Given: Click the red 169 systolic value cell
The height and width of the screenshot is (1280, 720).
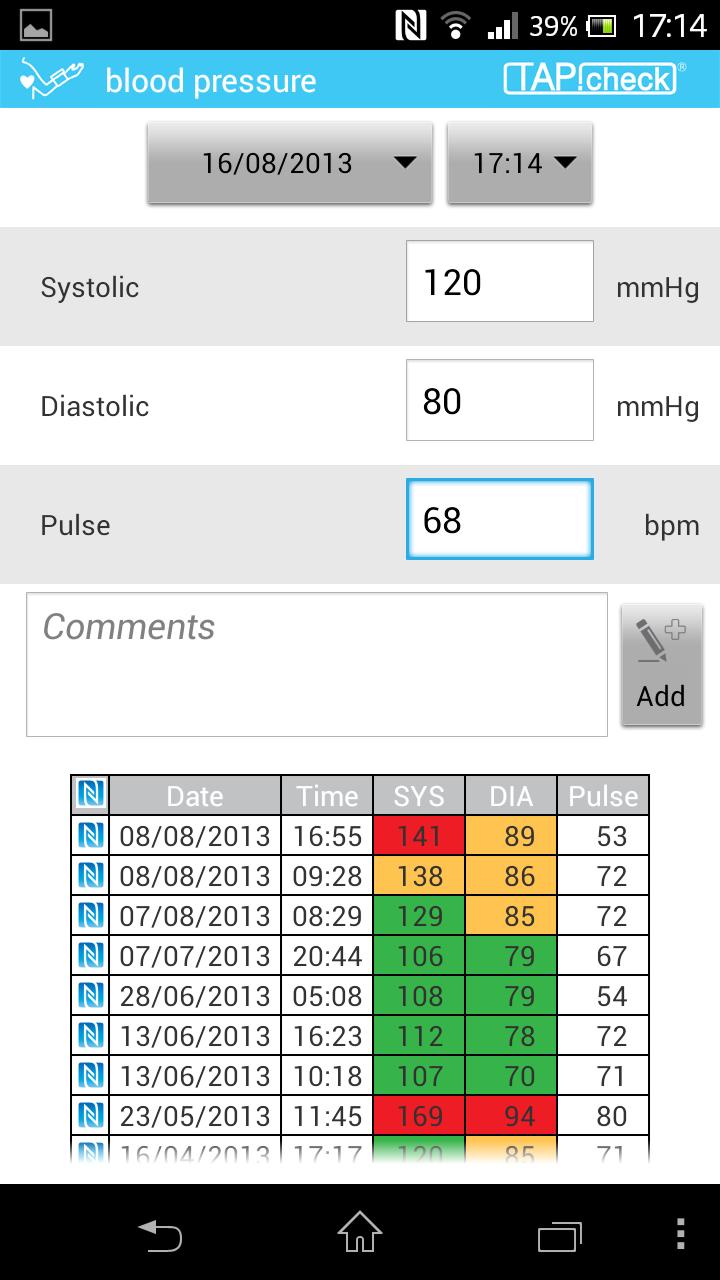Looking at the screenshot, I should pyautogui.click(x=418, y=1115).
